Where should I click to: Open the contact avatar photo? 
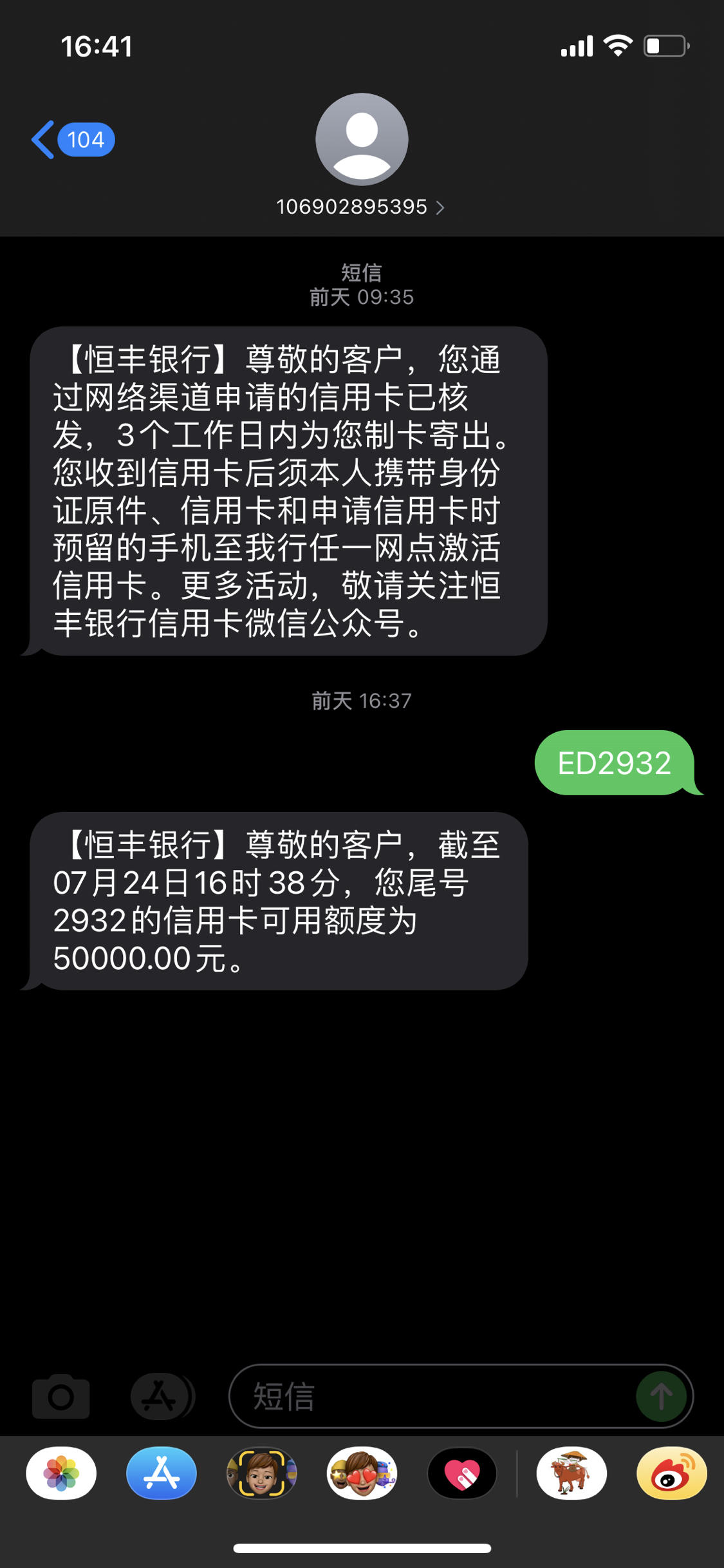tap(362, 140)
